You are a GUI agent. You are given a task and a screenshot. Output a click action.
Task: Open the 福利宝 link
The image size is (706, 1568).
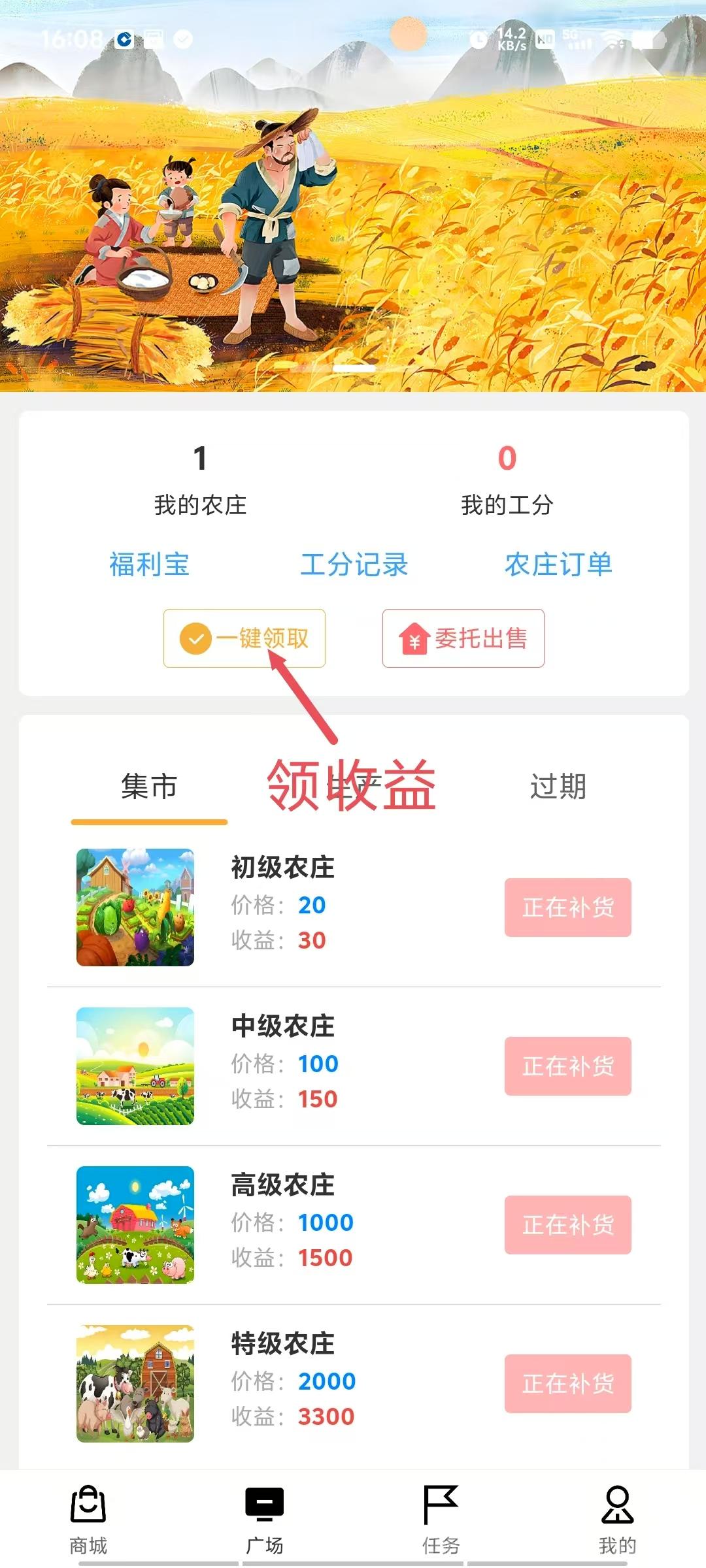point(149,564)
